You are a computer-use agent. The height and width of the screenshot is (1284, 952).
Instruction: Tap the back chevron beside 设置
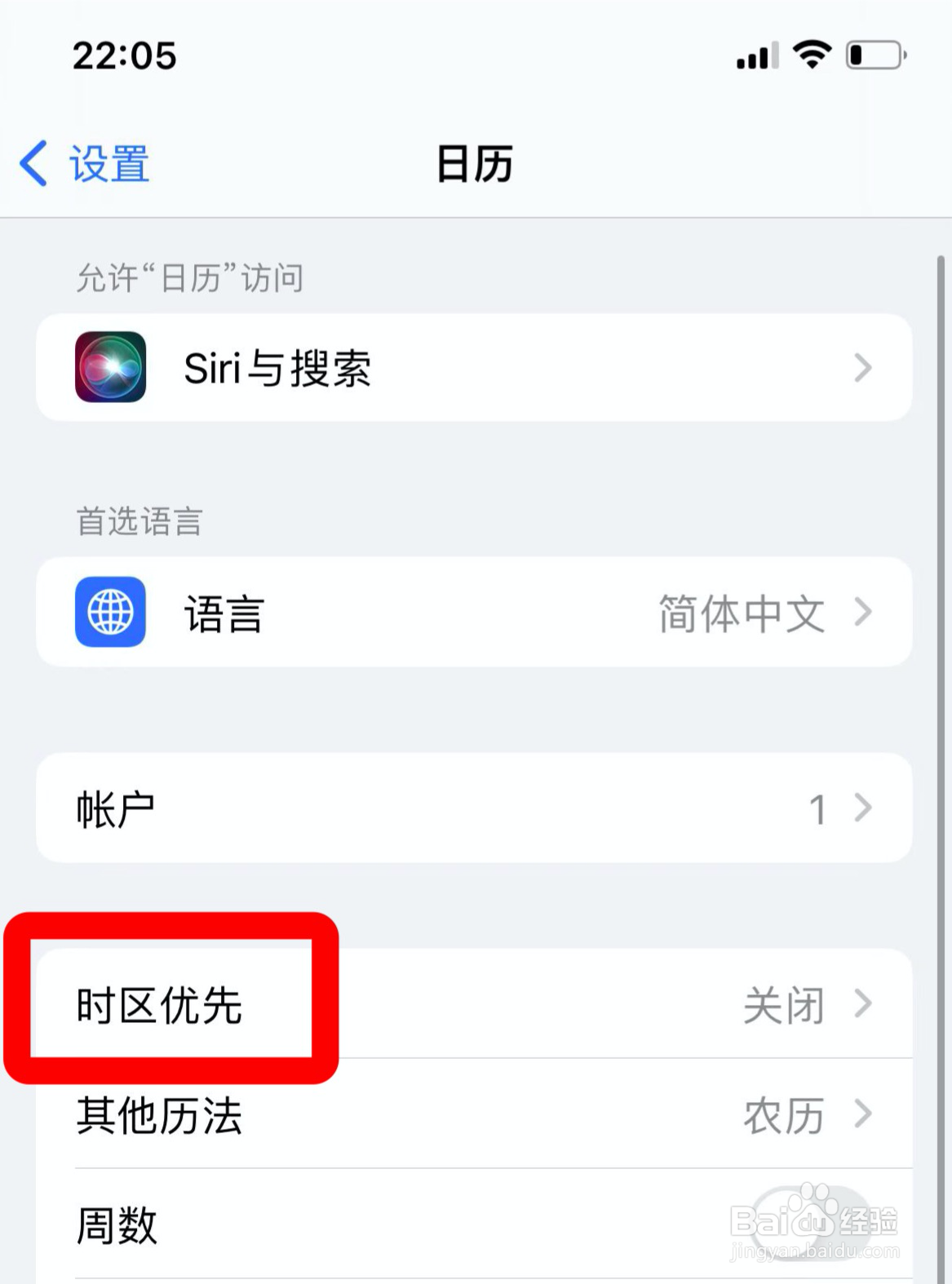click(32, 162)
